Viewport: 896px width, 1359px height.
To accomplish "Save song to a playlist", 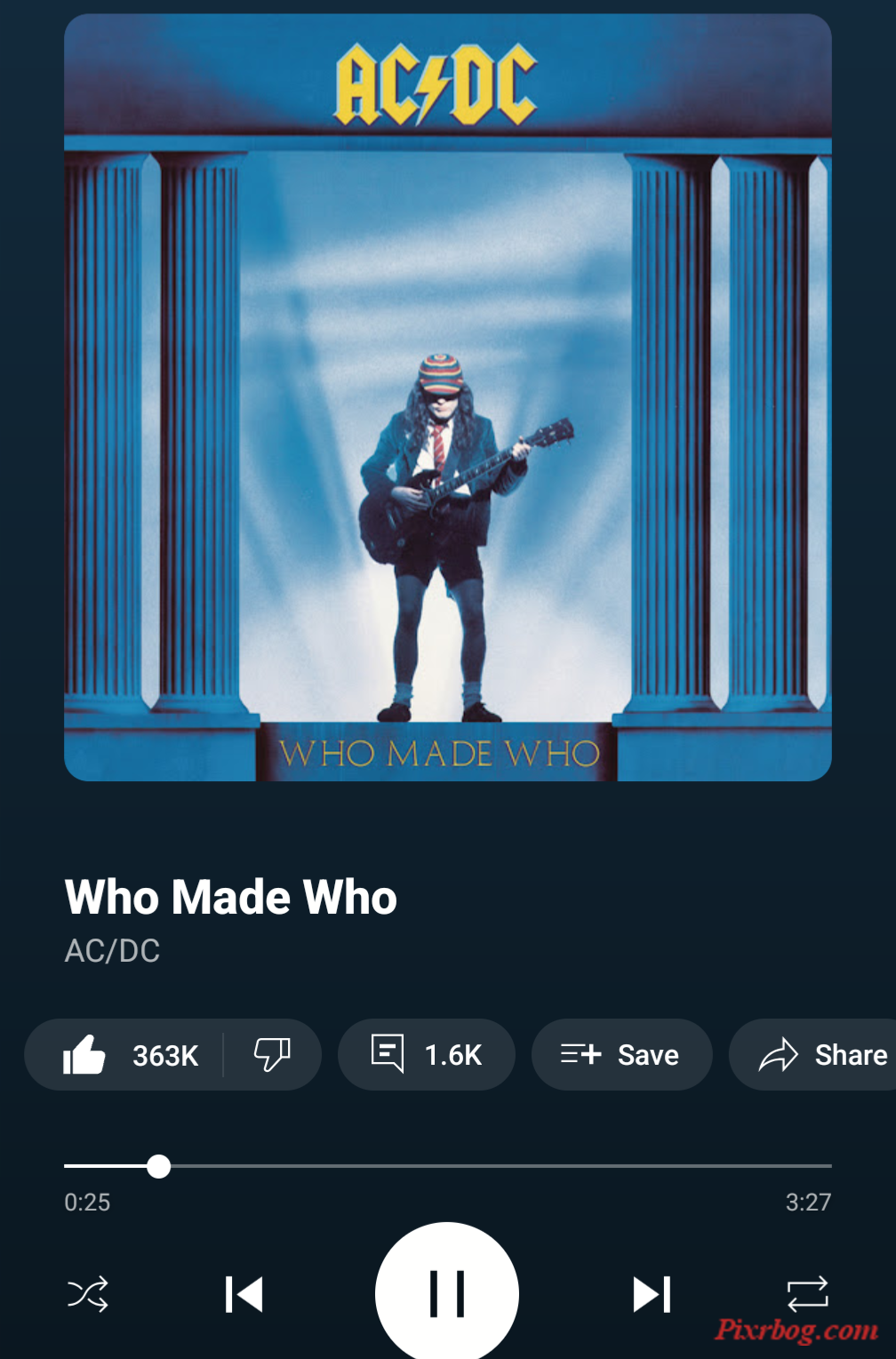I will (x=621, y=1055).
